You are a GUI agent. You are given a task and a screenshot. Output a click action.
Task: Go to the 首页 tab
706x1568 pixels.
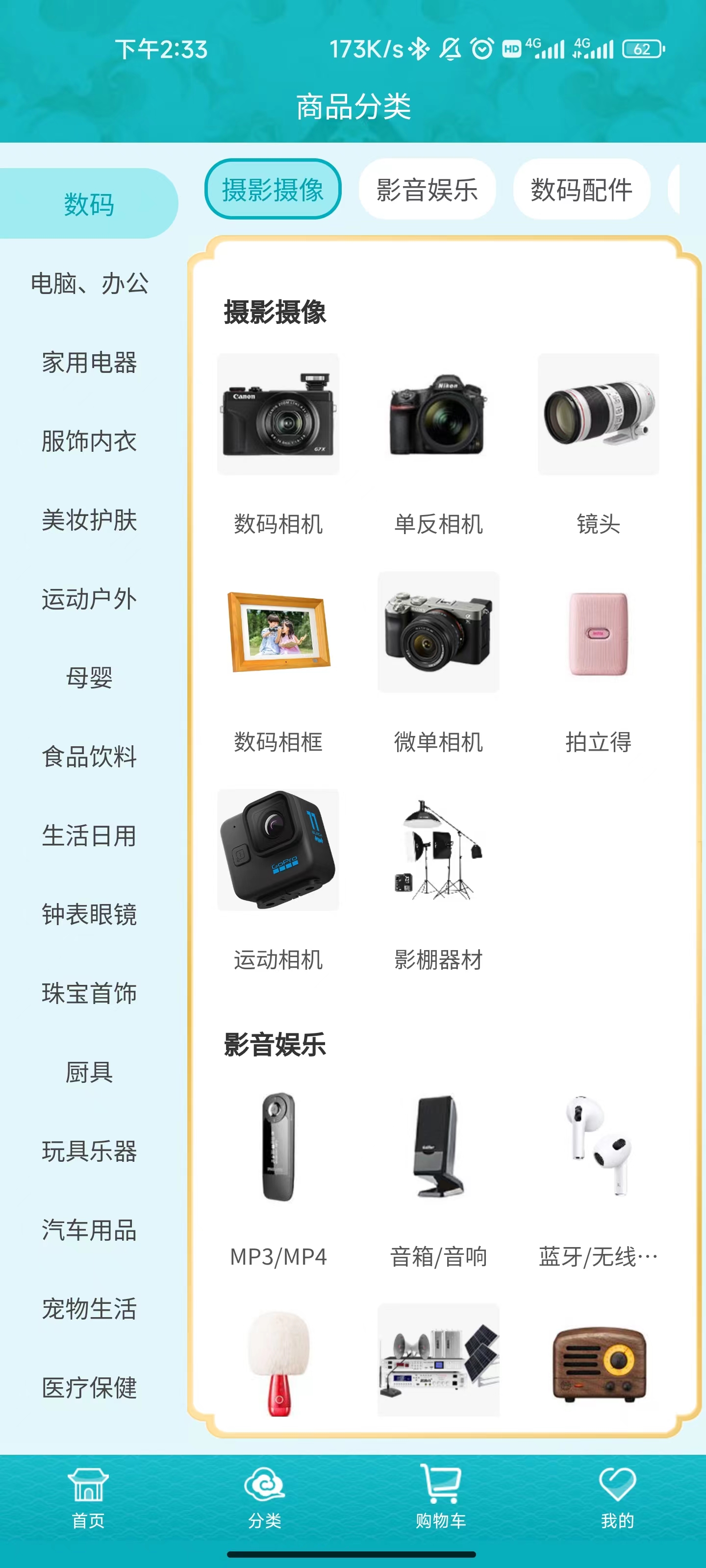point(88,1498)
